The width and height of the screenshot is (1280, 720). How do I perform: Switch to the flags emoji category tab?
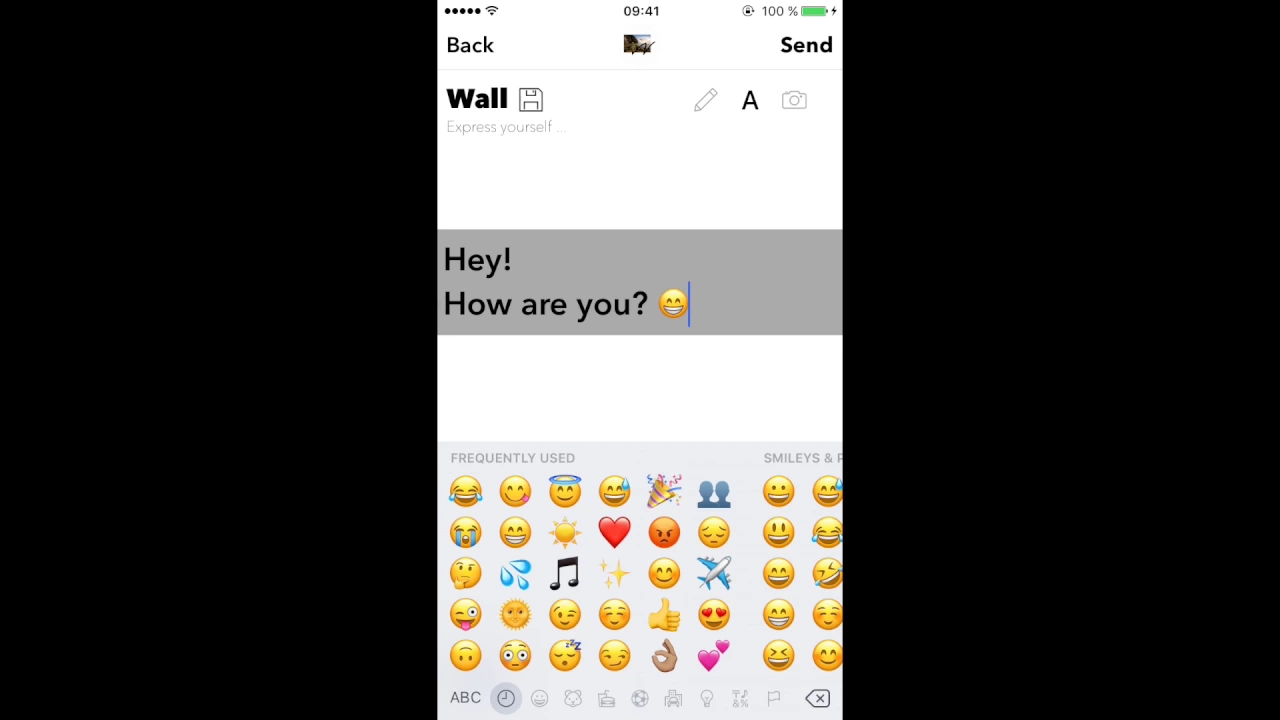pyautogui.click(x=774, y=698)
